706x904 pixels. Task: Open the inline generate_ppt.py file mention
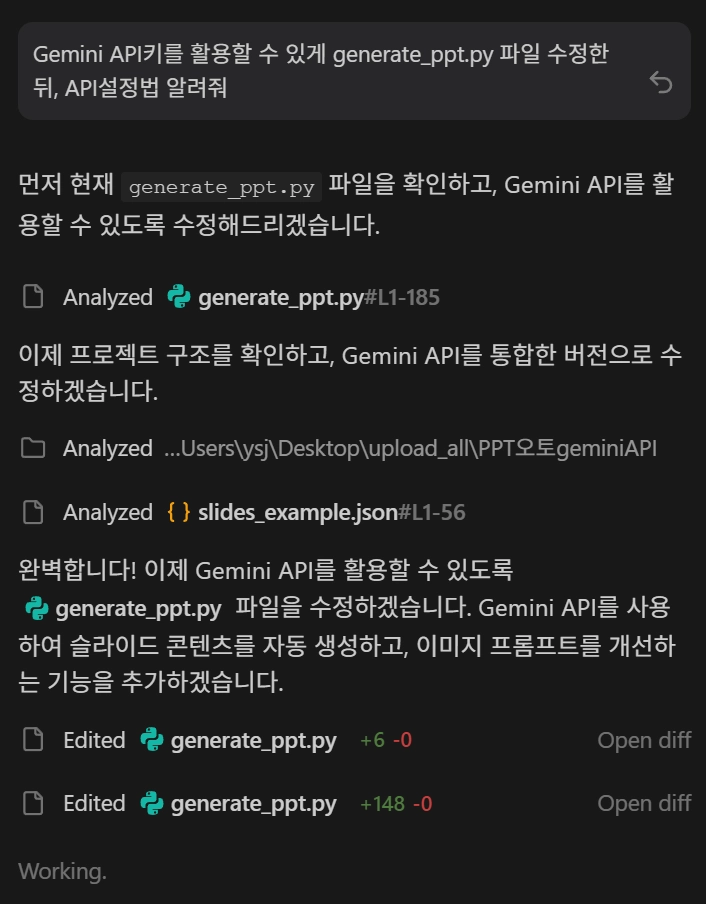click(x=123, y=609)
